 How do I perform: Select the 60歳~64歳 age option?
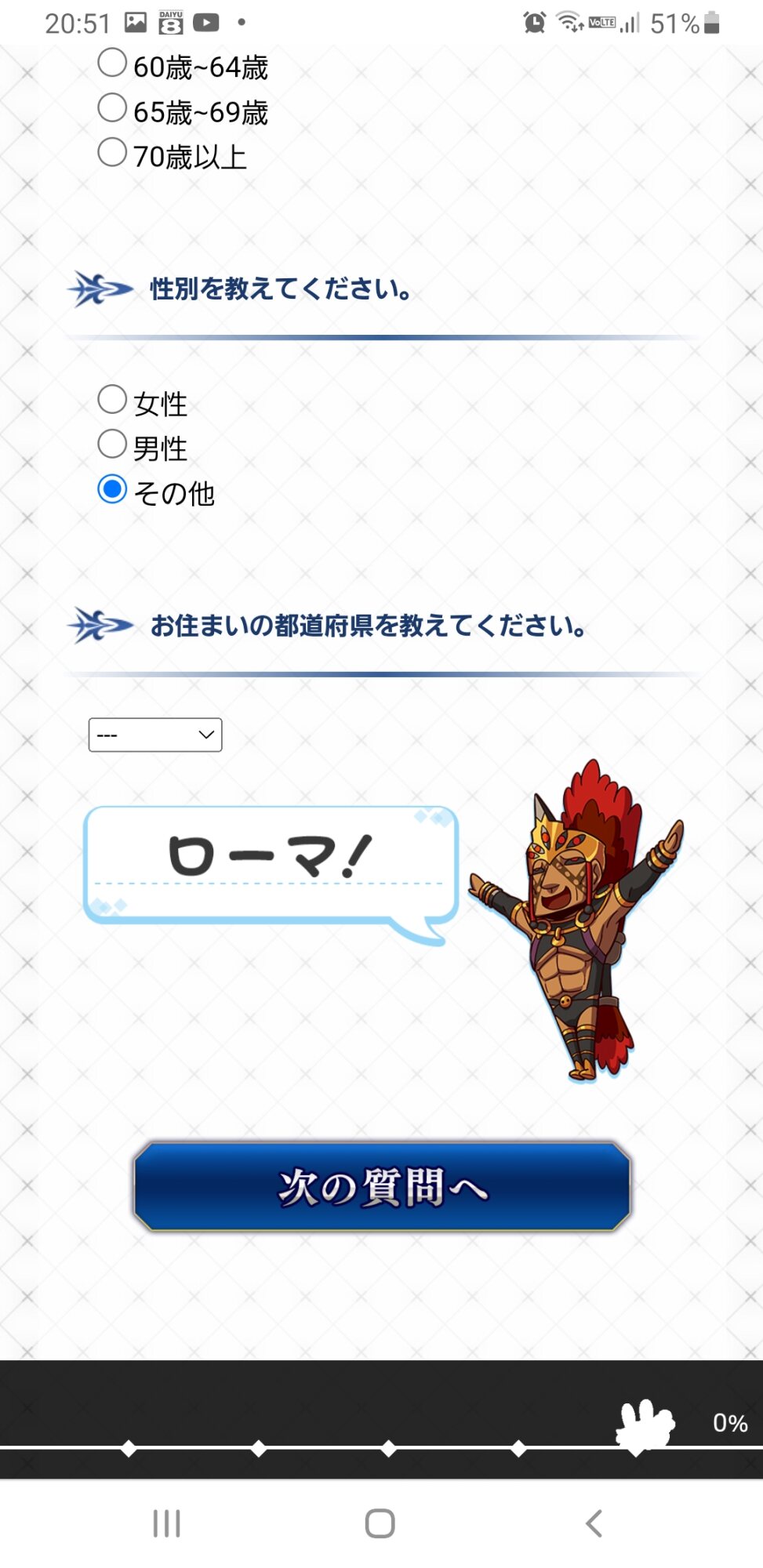112,64
